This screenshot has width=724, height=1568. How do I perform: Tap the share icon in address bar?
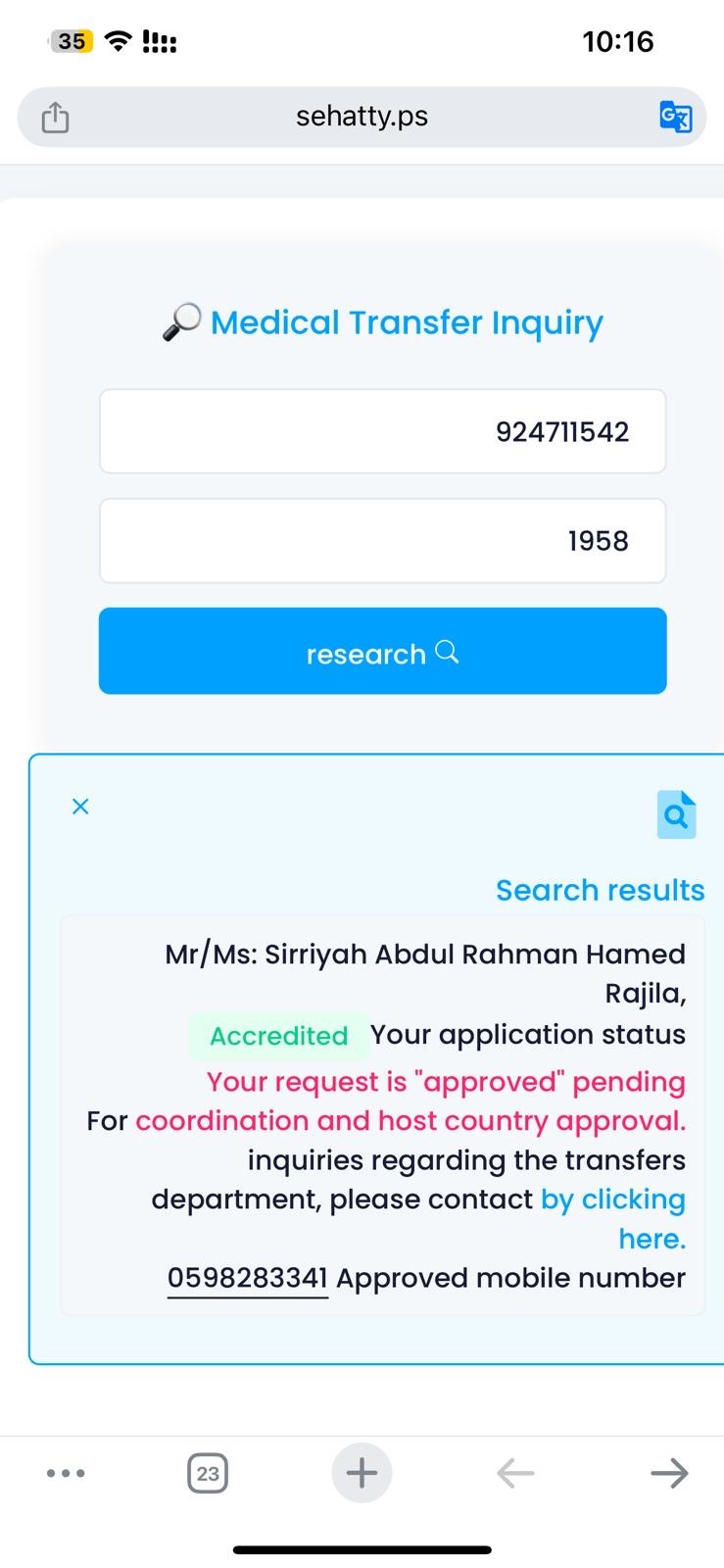pos(56,117)
